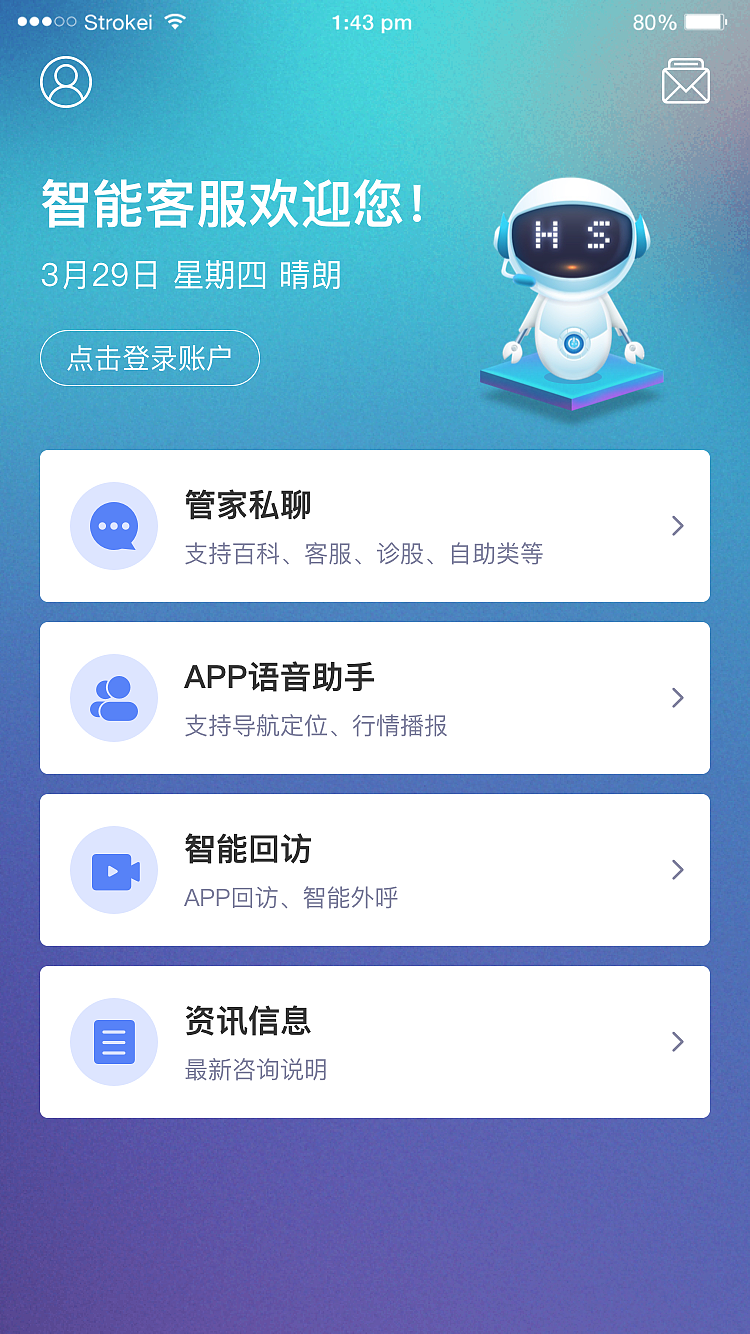Click the 1:43 pm clock in the status bar
This screenshot has height=1334, width=750.
(x=374, y=22)
